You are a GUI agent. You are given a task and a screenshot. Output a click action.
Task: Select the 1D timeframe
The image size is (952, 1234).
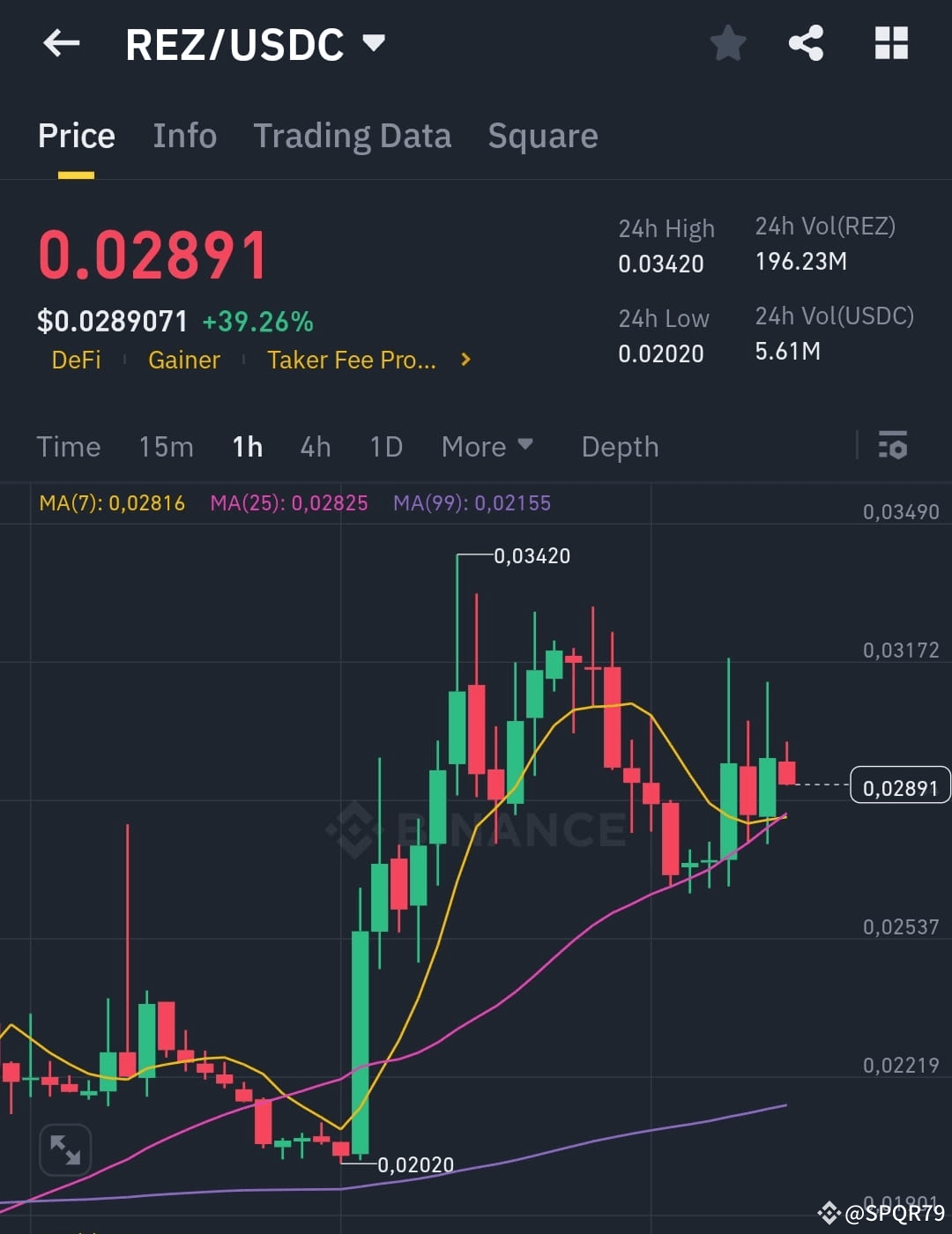tap(385, 447)
